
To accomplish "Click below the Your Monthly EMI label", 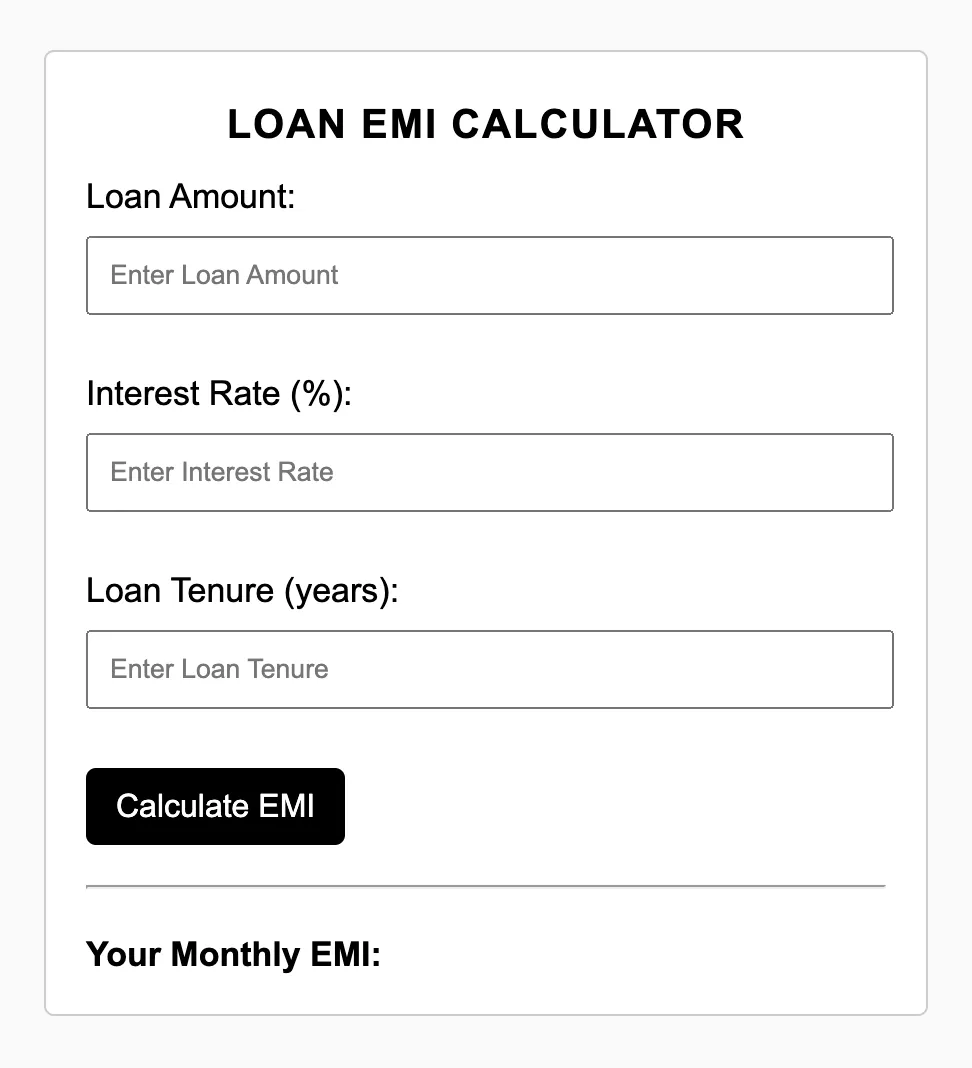I will pos(232,990).
